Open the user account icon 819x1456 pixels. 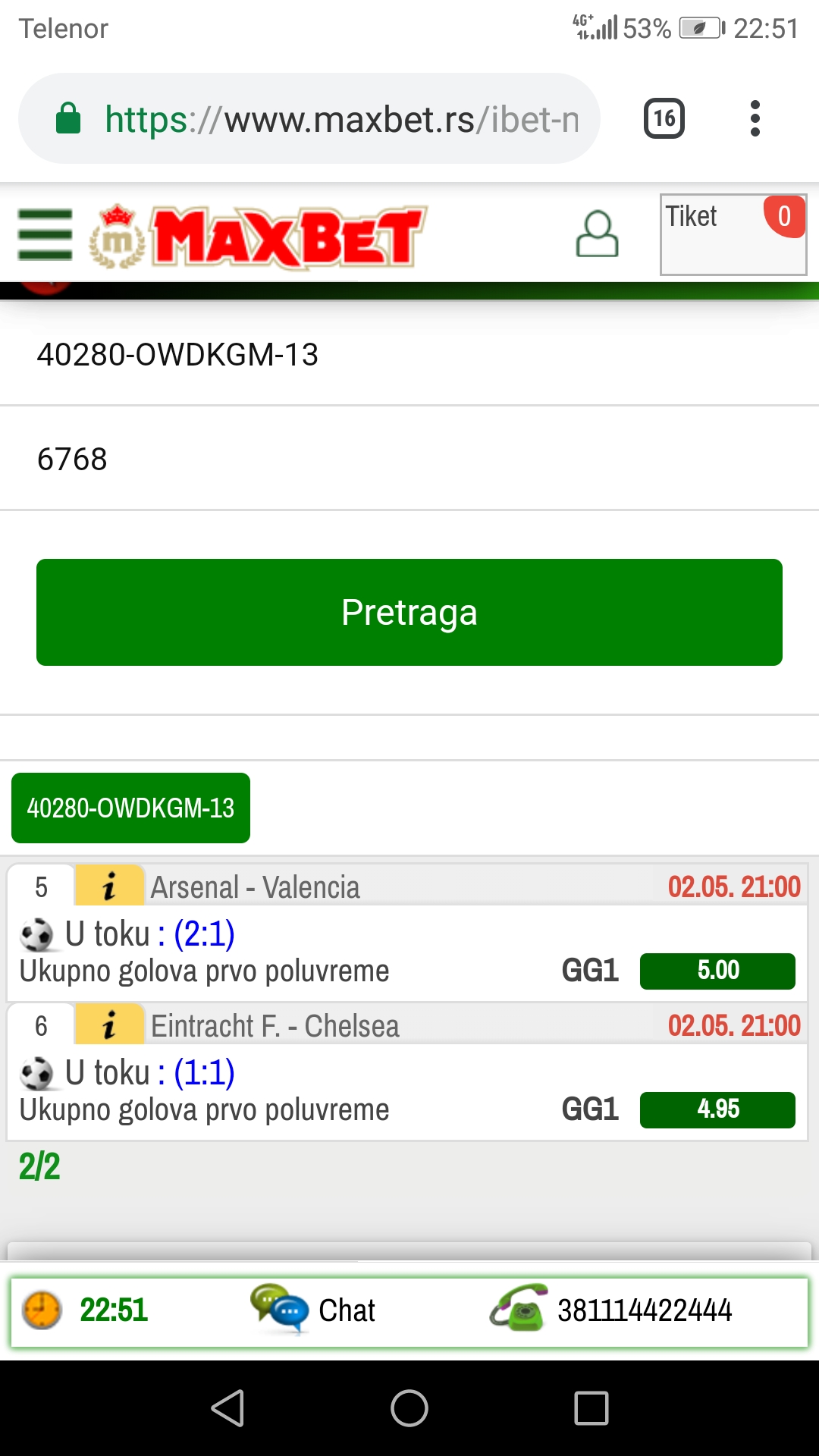tap(598, 234)
